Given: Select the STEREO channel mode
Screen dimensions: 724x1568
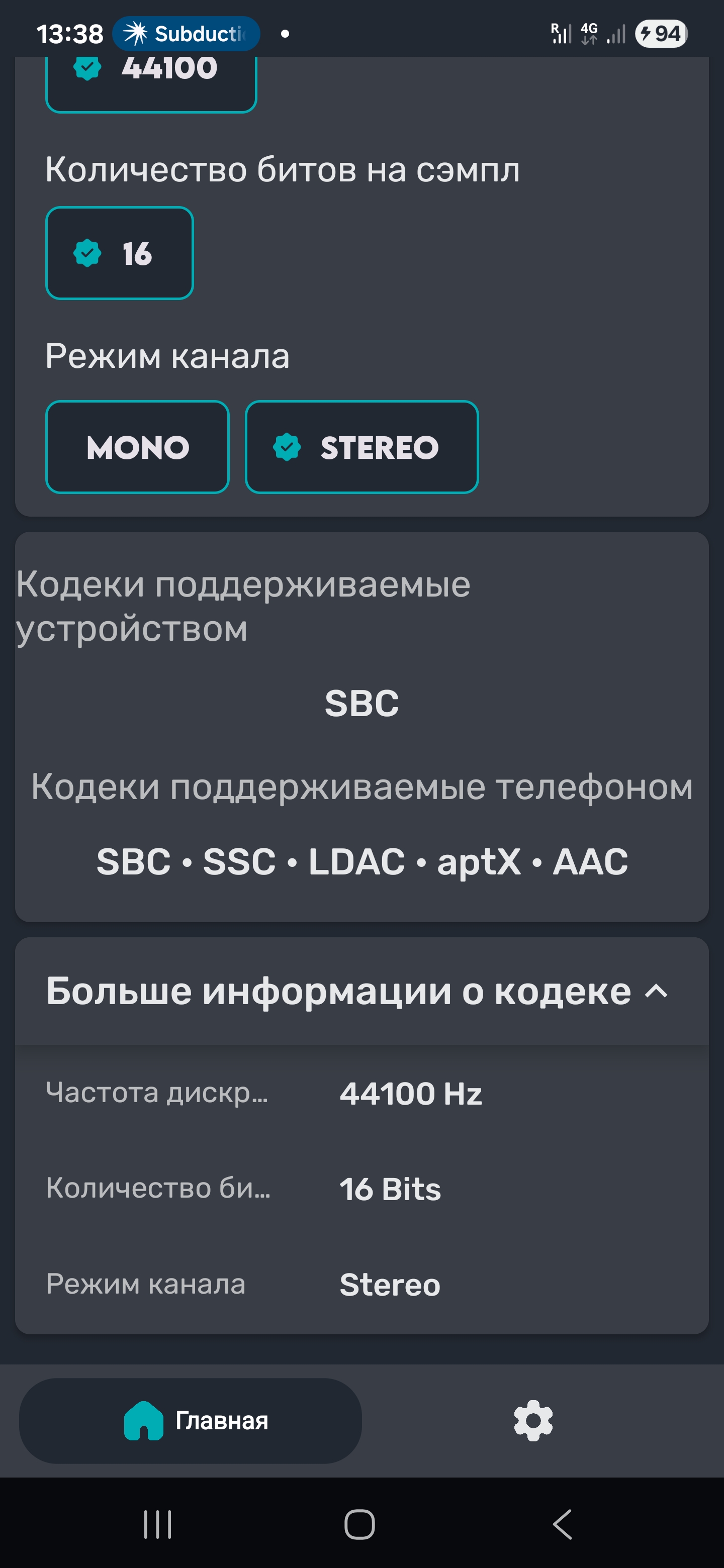Looking at the screenshot, I should coord(361,447).
